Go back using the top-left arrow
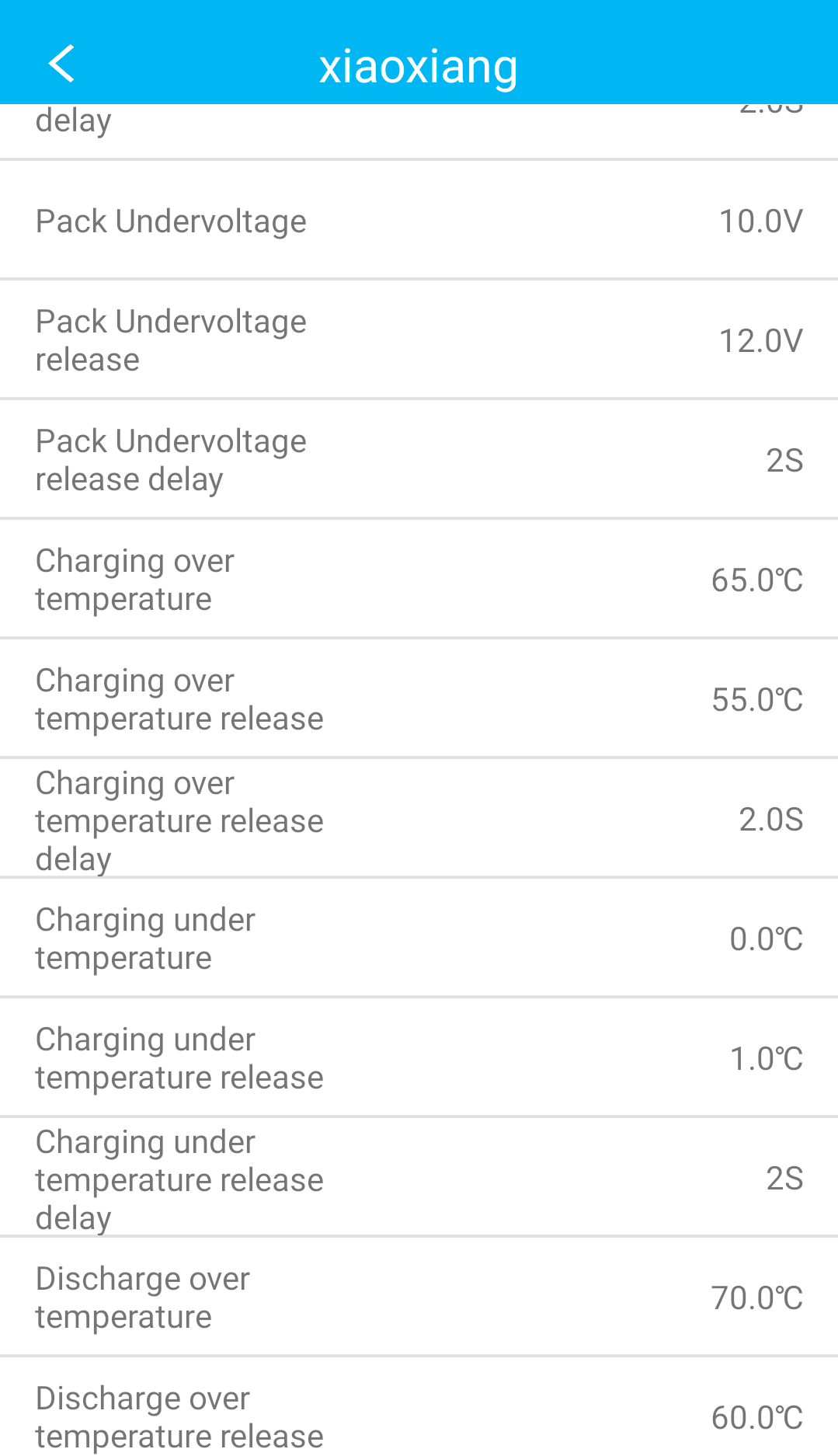This screenshot has height=1456, width=838. [x=62, y=64]
